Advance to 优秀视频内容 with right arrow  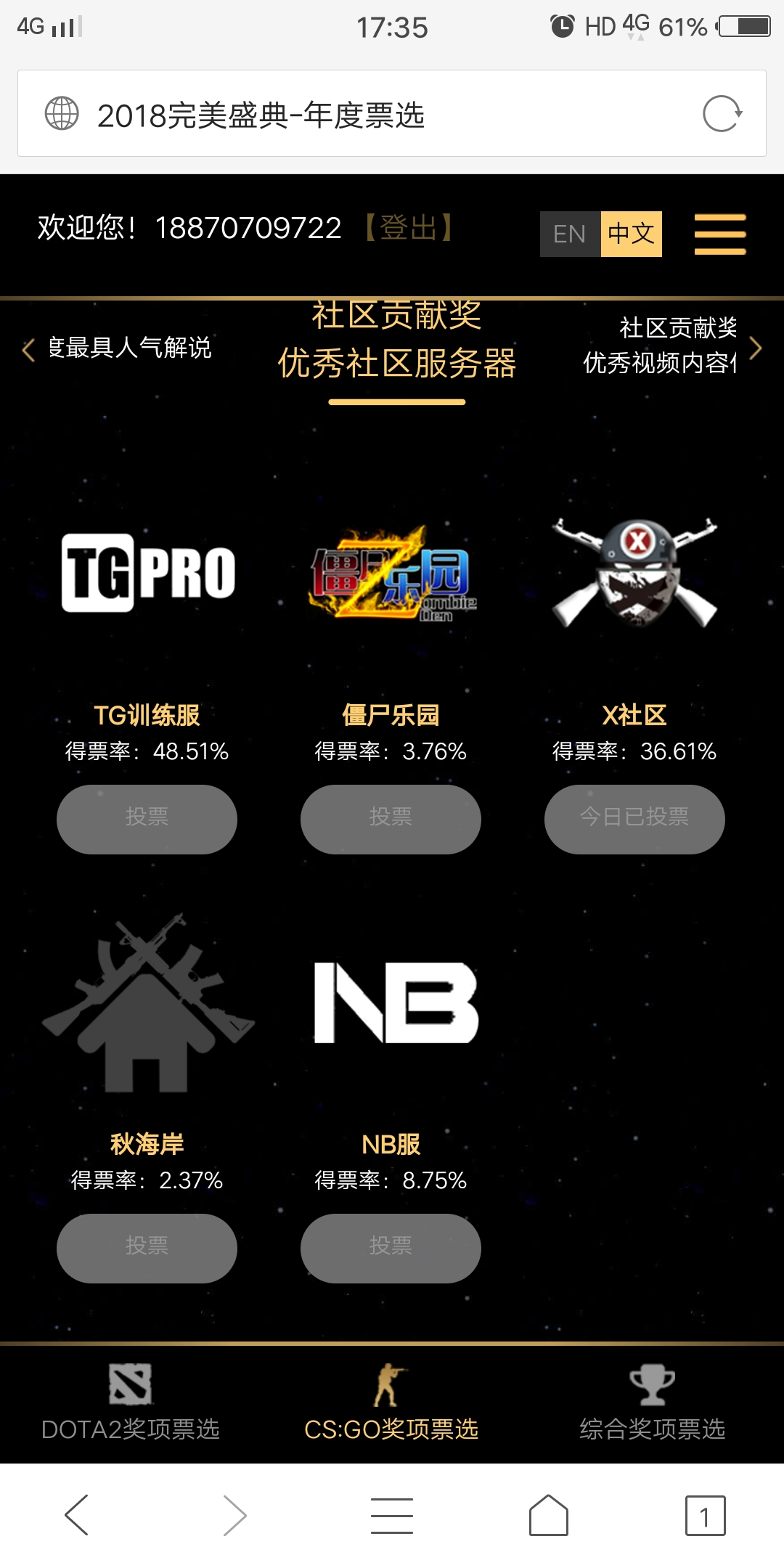point(757,351)
